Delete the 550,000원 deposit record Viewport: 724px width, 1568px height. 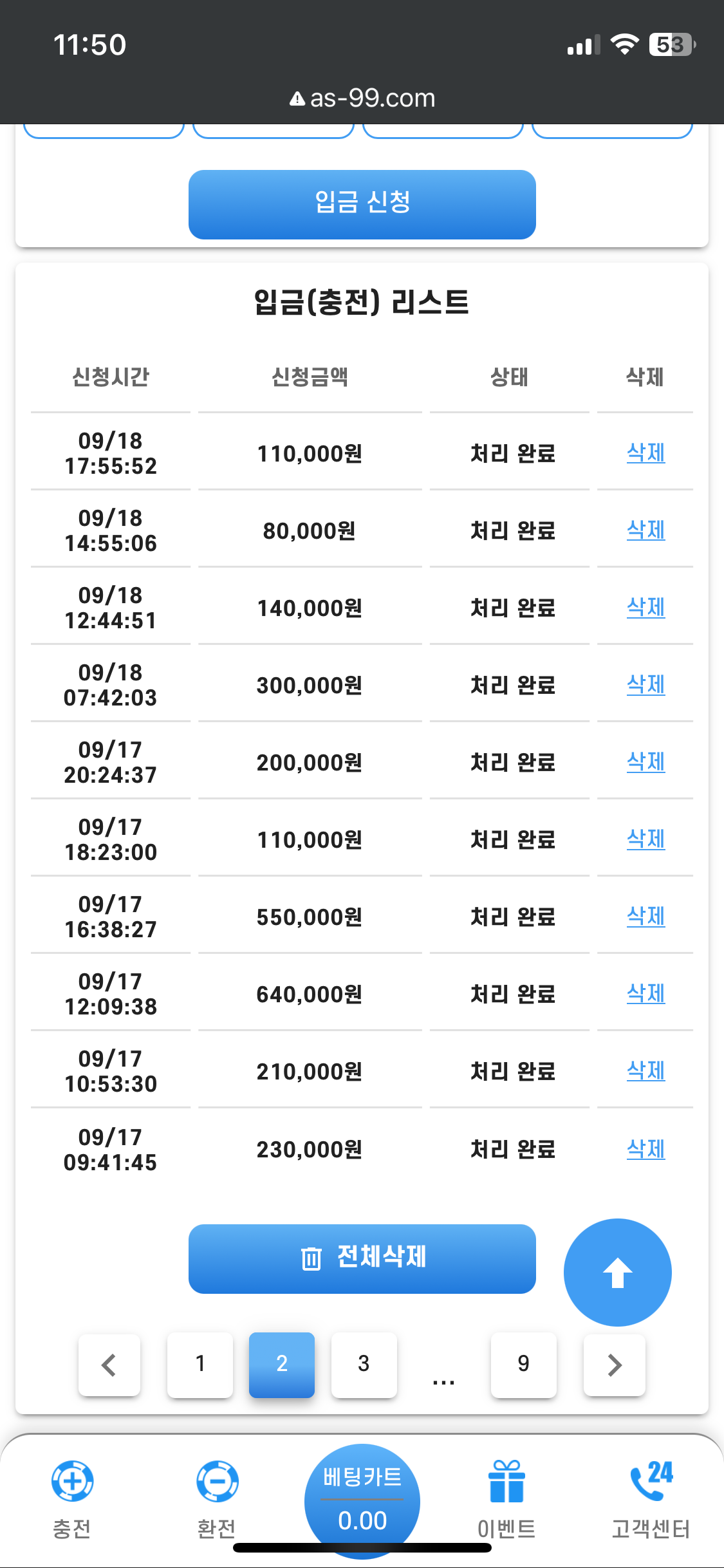pos(645,917)
